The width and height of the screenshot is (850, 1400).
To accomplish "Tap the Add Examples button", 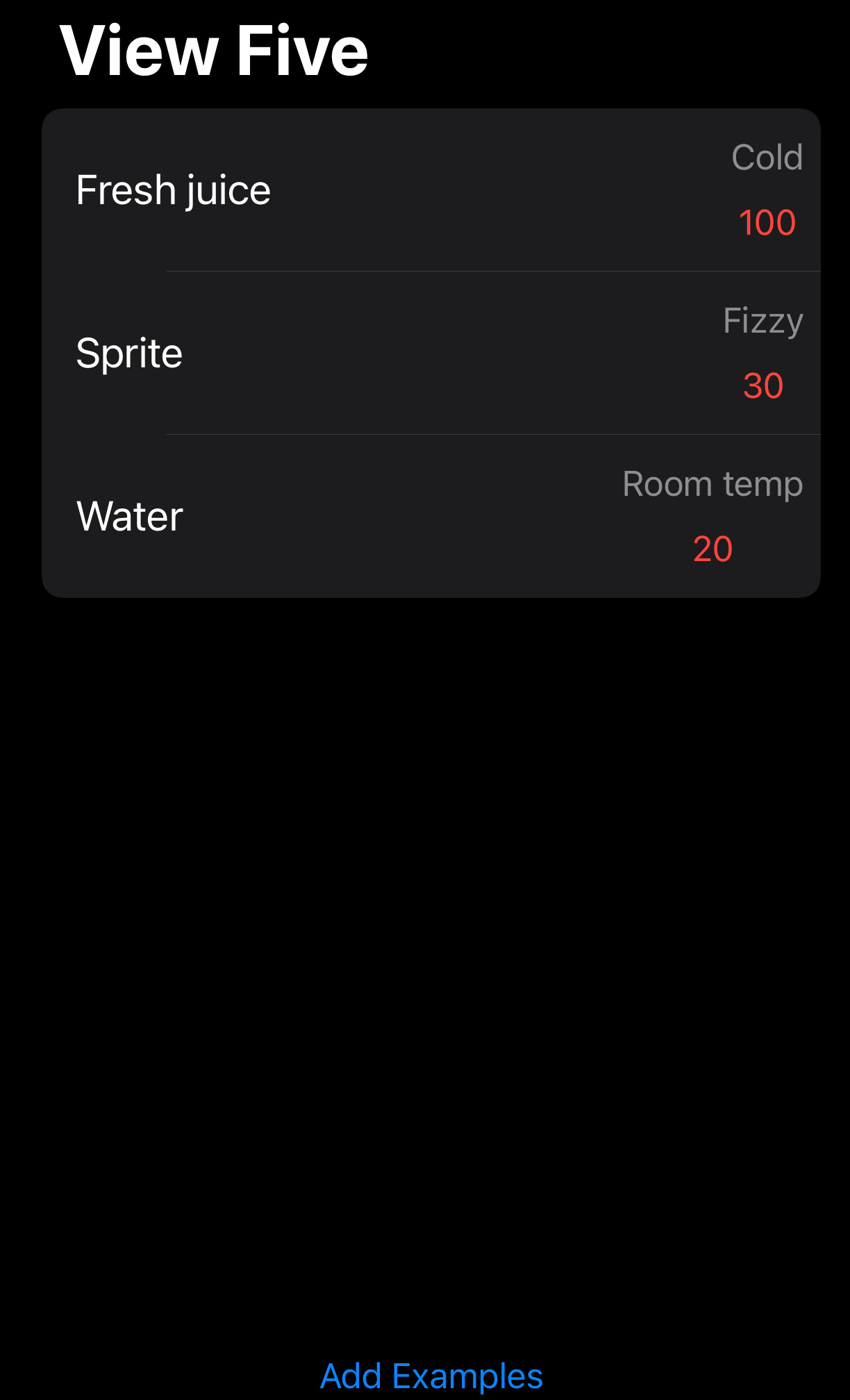I will [x=431, y=1376].
